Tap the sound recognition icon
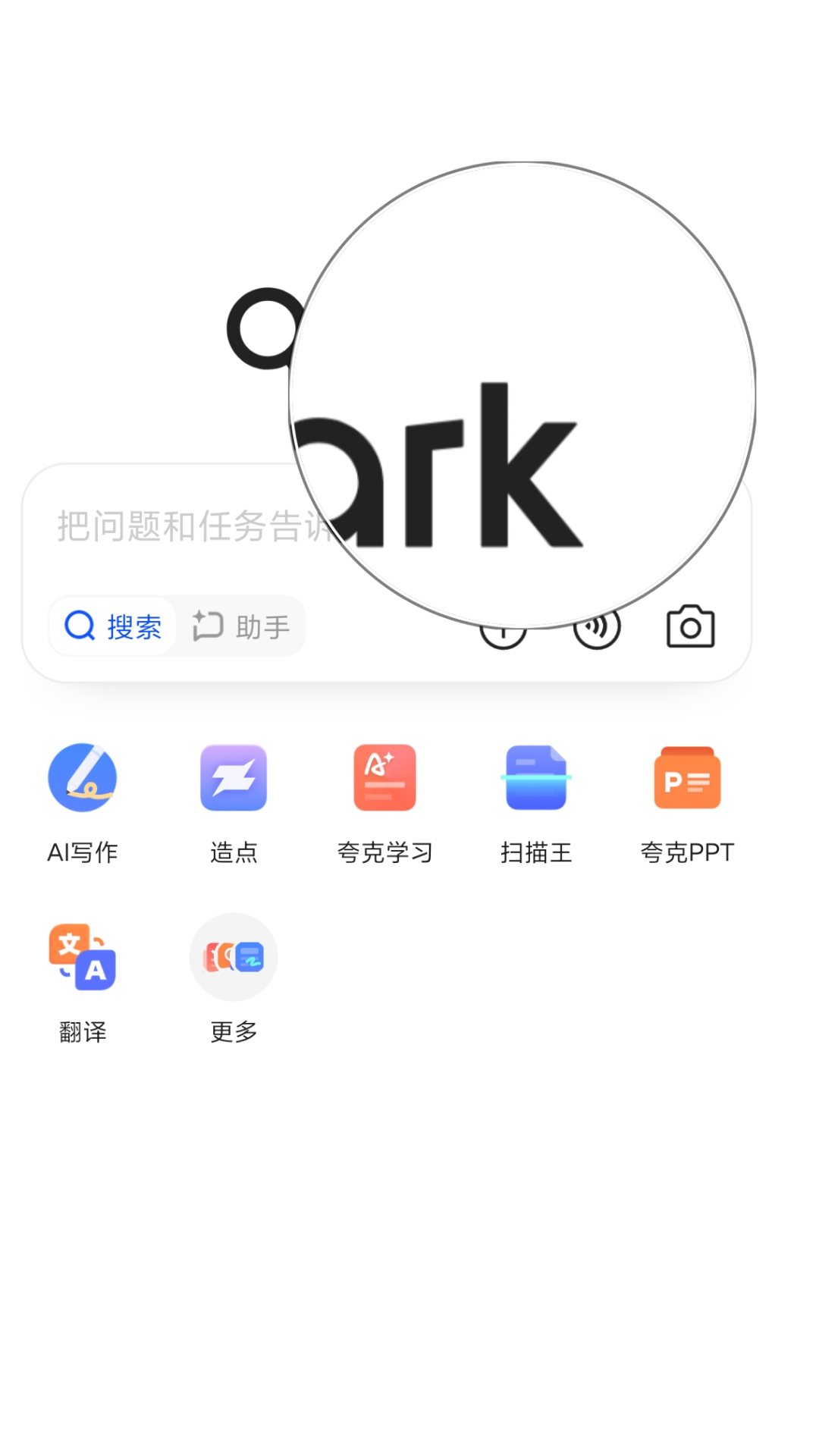819x1456 pixels. click(597, 626)
